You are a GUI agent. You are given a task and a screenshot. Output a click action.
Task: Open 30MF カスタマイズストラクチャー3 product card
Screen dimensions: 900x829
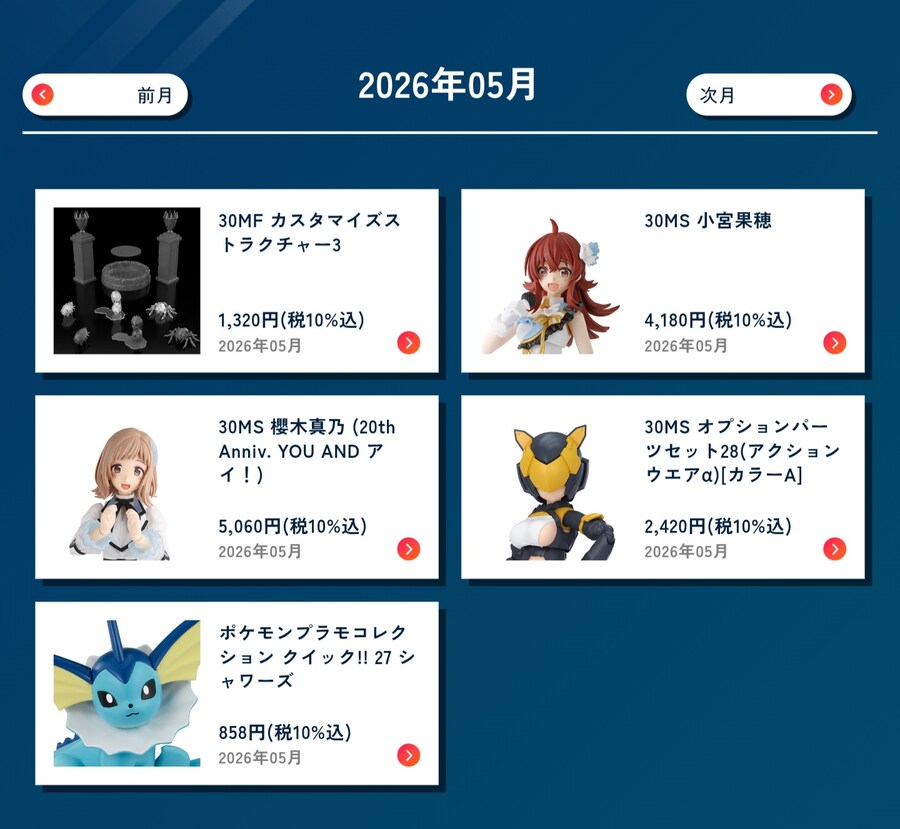coord(237,281)
